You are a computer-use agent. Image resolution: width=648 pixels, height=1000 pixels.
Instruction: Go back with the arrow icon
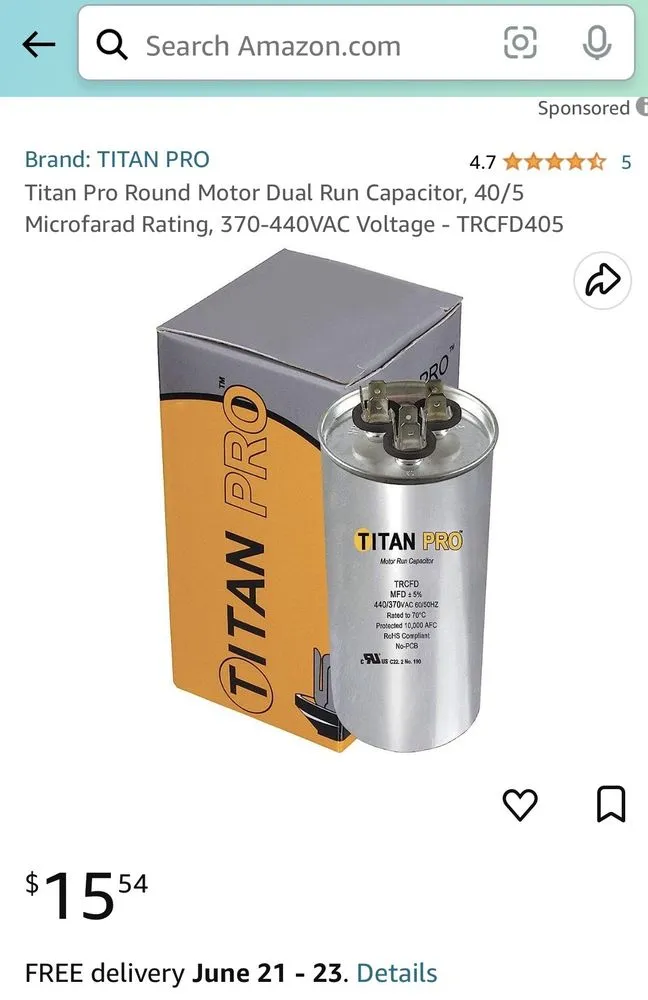point(39,45)
